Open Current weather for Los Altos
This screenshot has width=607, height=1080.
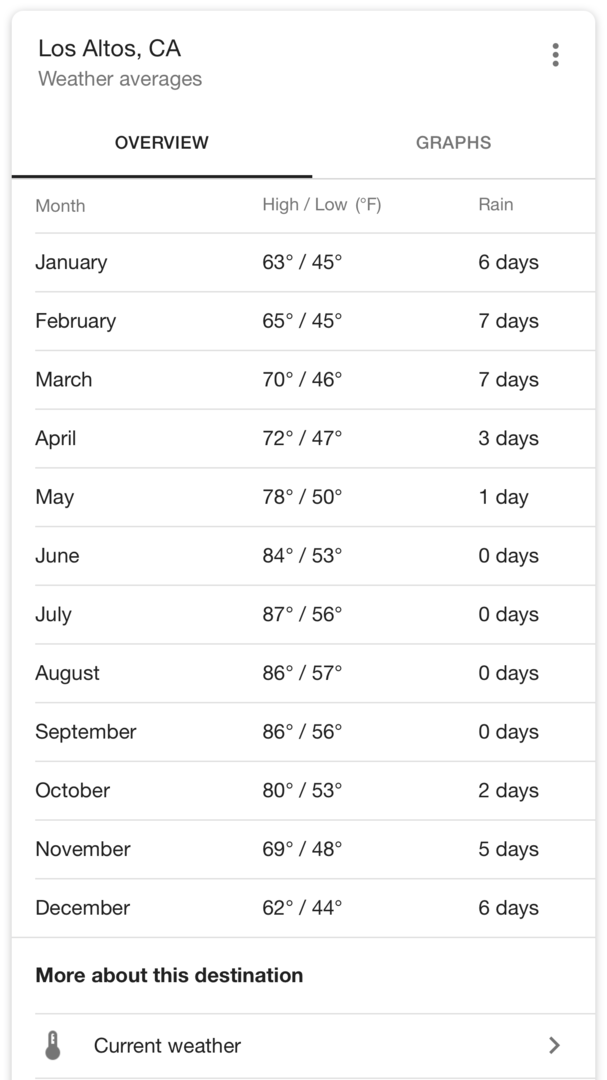(x=300, y=1046)
